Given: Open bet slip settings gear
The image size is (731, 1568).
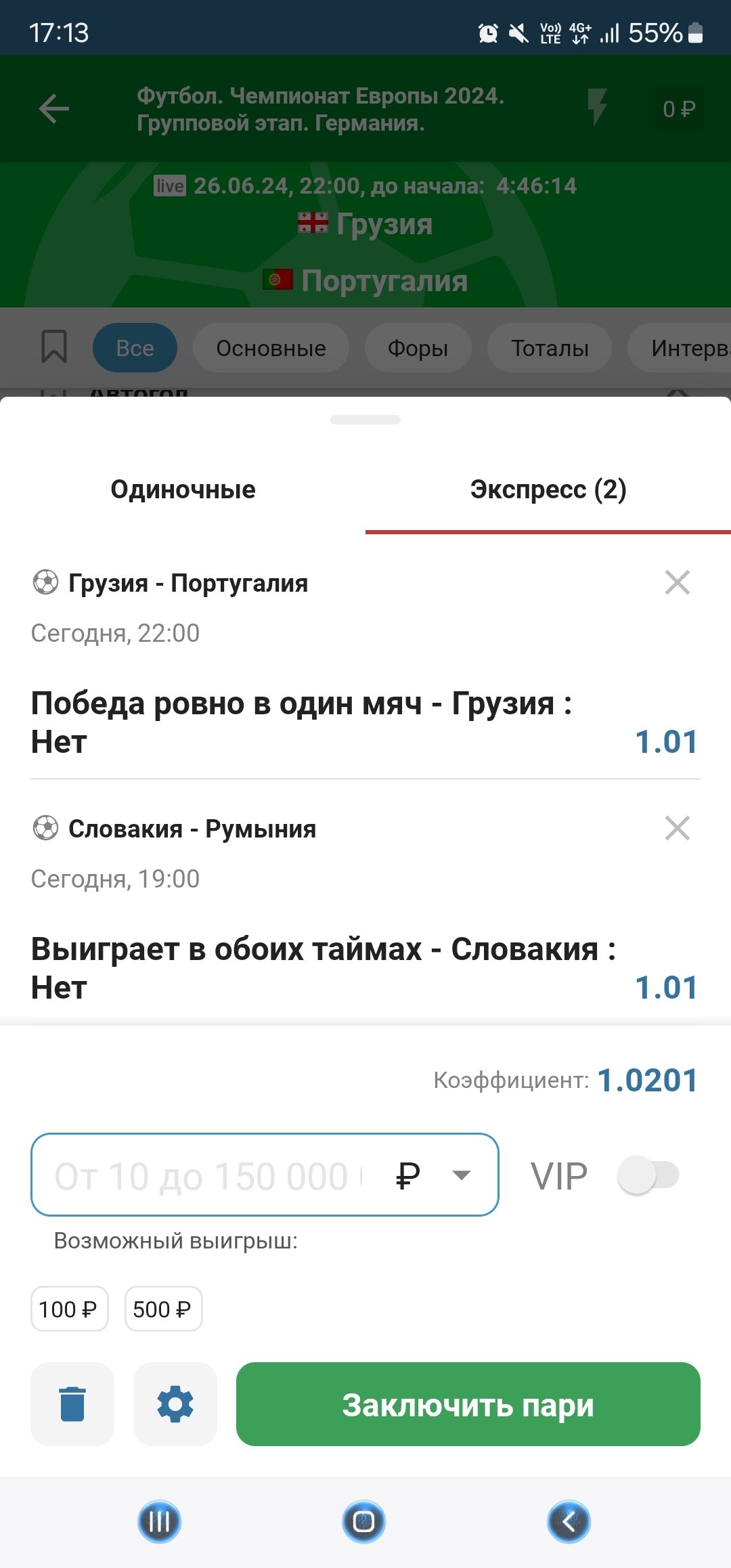Looking at the screenshot, I should [x=175, y=1404].
